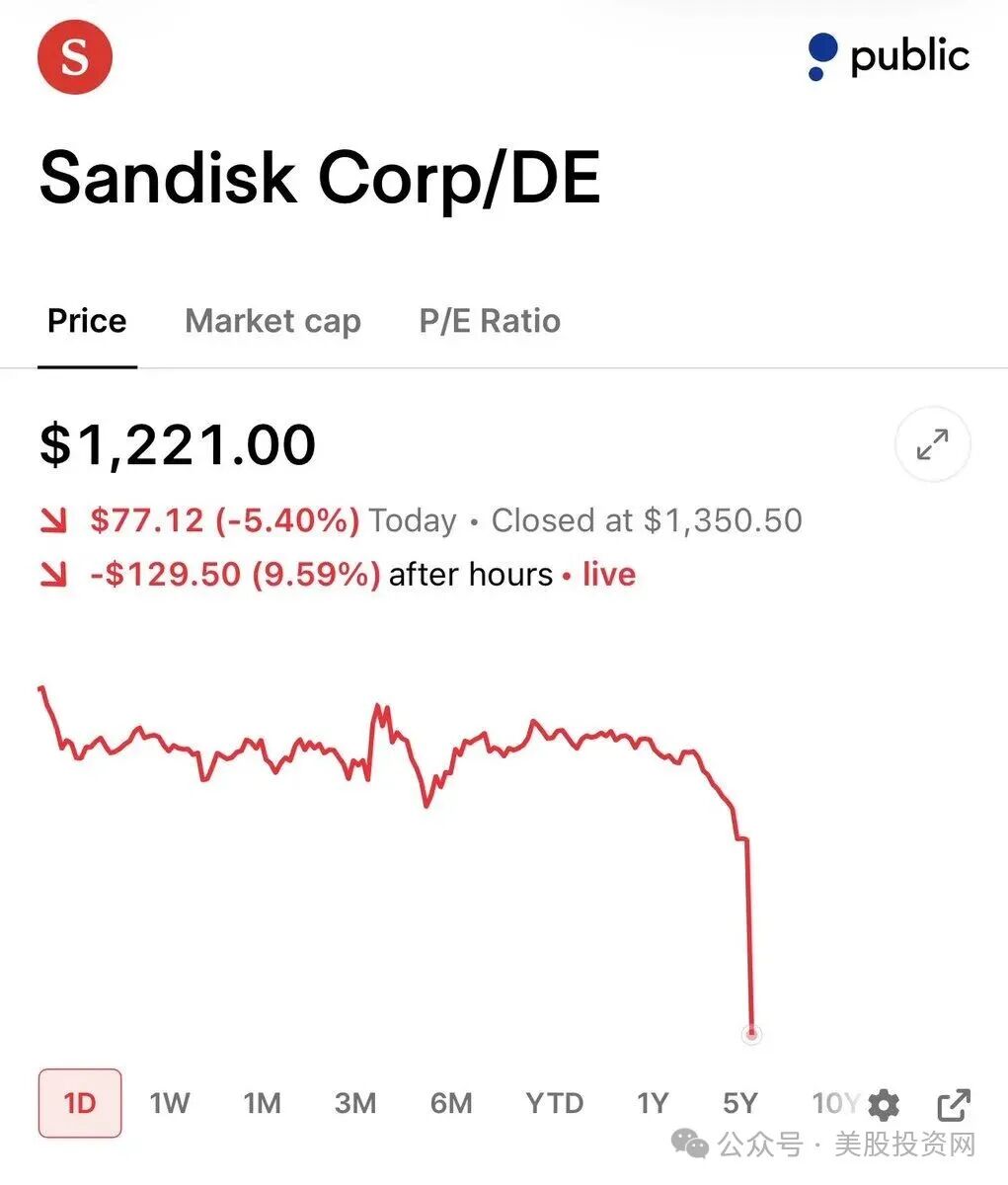Image resolution: width=1008 pixels, height=1185 pixels.
Task: Open chart settings gear
Action: click(x=884, y=1105)
